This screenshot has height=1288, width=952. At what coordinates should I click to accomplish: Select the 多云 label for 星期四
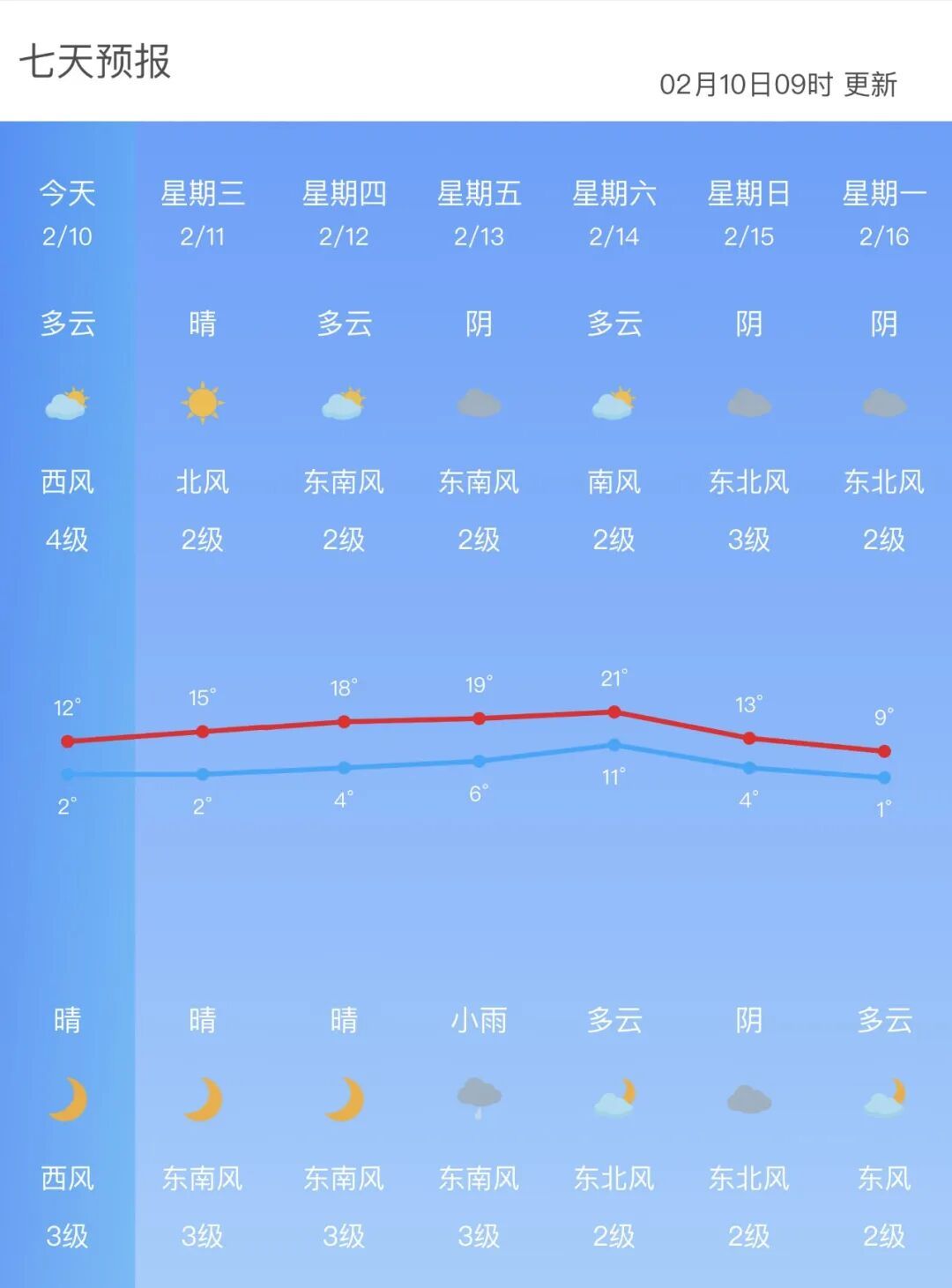(342, 324)
